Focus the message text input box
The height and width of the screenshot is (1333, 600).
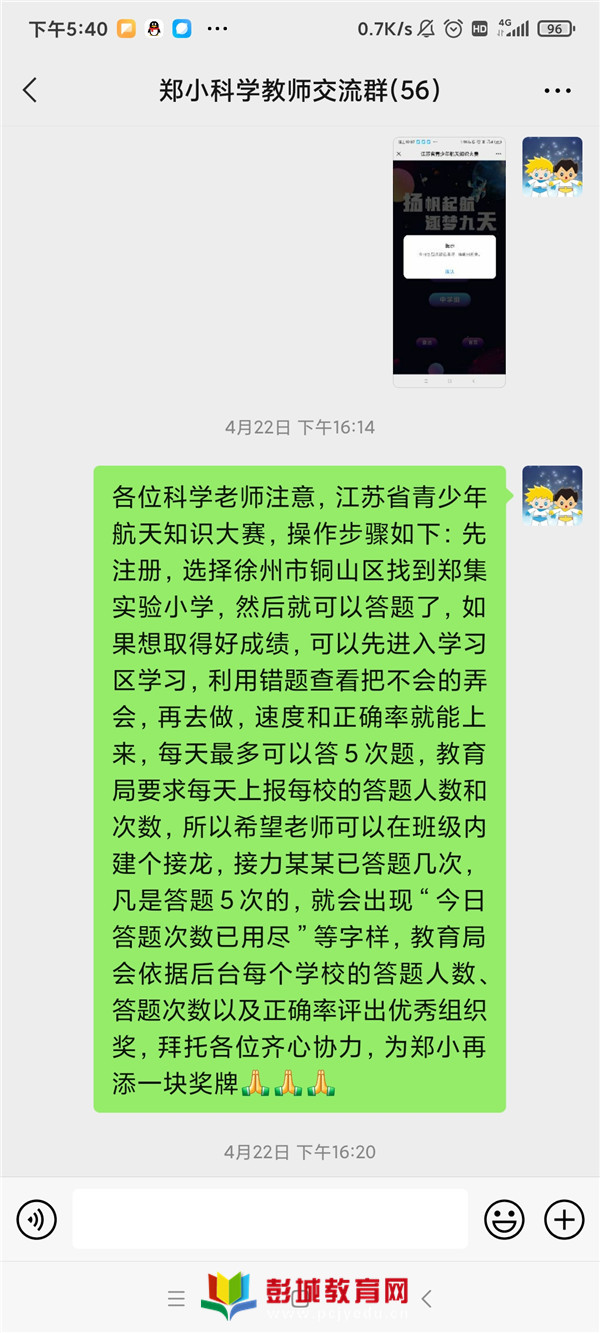click(270, 1219)
